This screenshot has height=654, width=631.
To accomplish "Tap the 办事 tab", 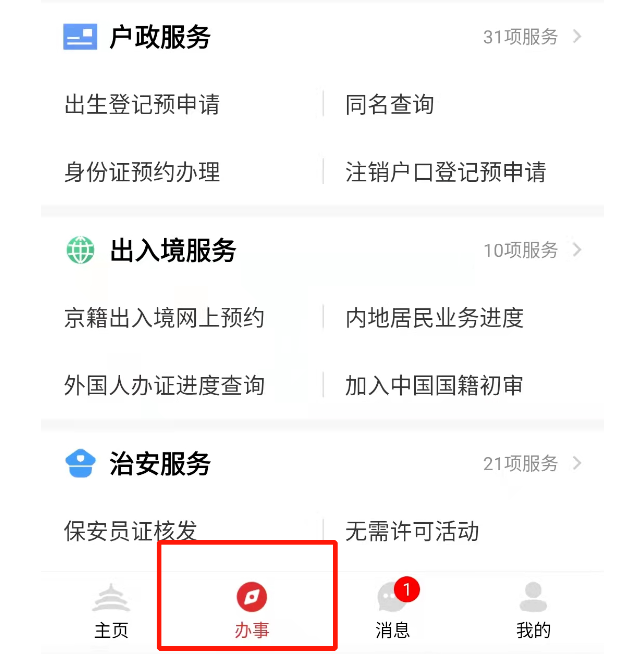I will [252, 610].
